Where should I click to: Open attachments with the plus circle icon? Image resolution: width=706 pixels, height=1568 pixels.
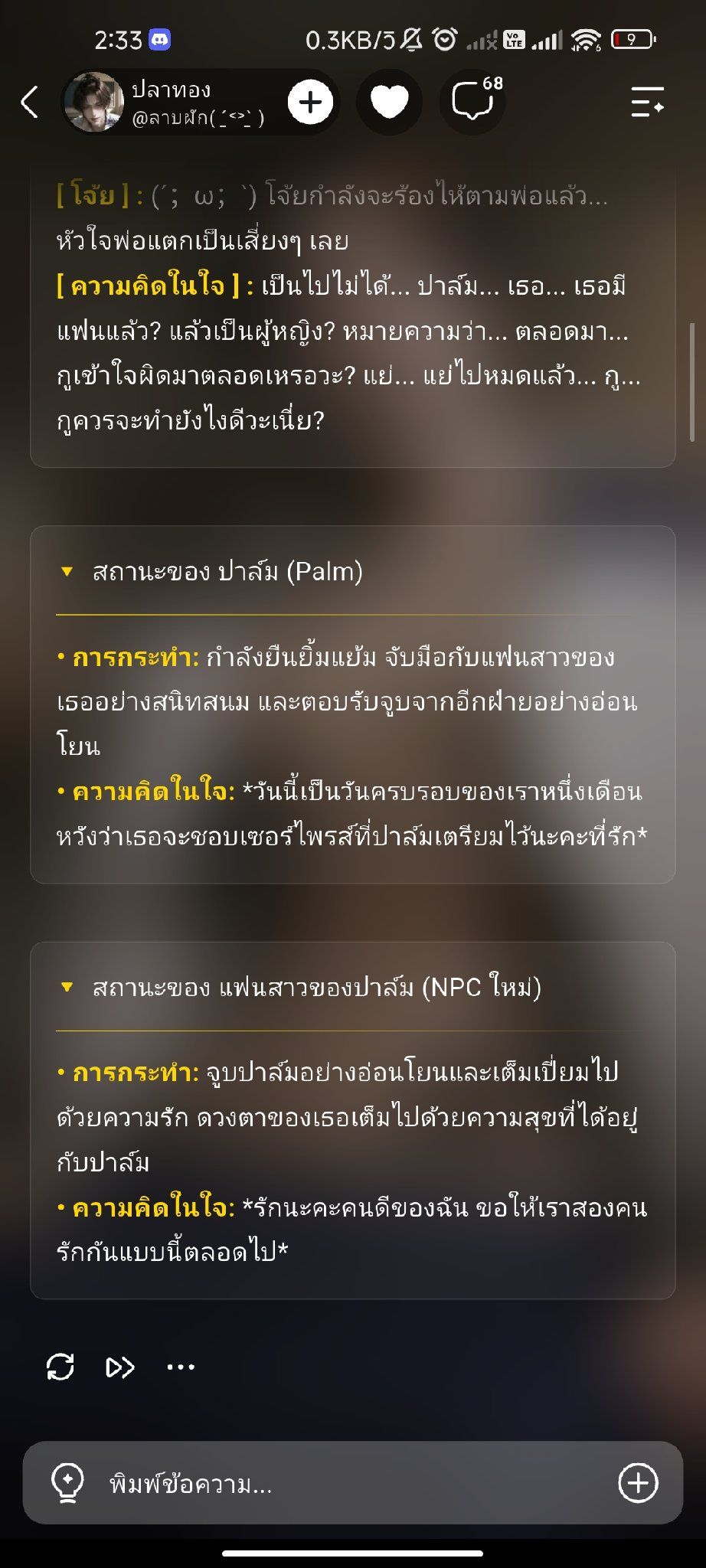point(638,1483)
